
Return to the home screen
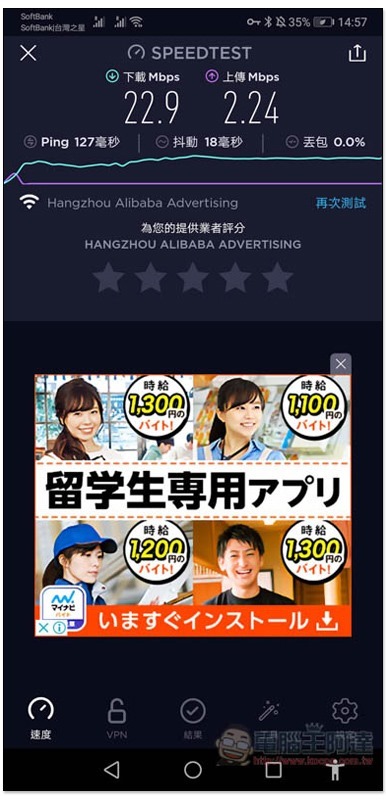tap(193, 769)
